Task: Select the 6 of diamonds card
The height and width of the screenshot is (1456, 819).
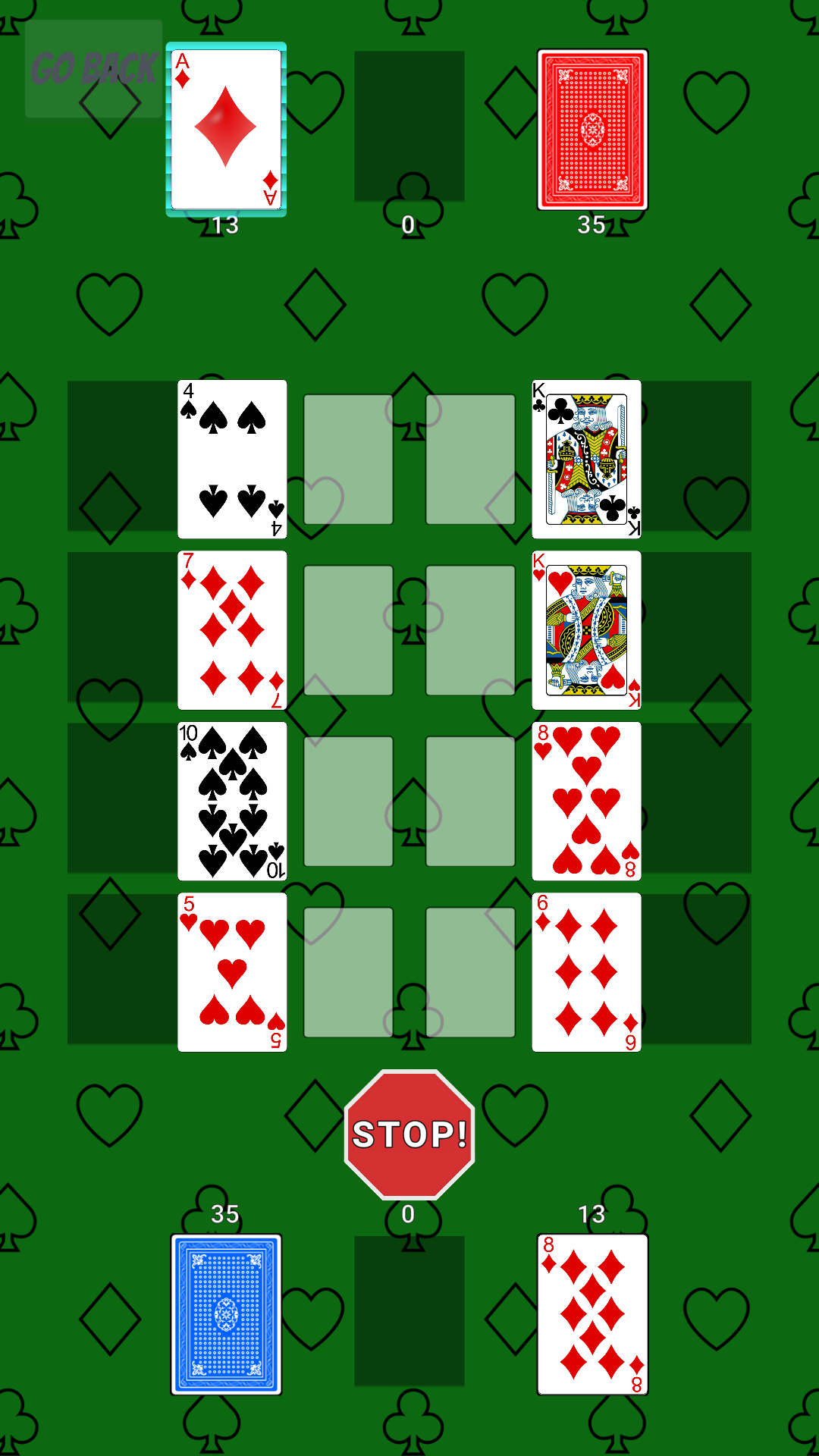Action: [586, 972]
